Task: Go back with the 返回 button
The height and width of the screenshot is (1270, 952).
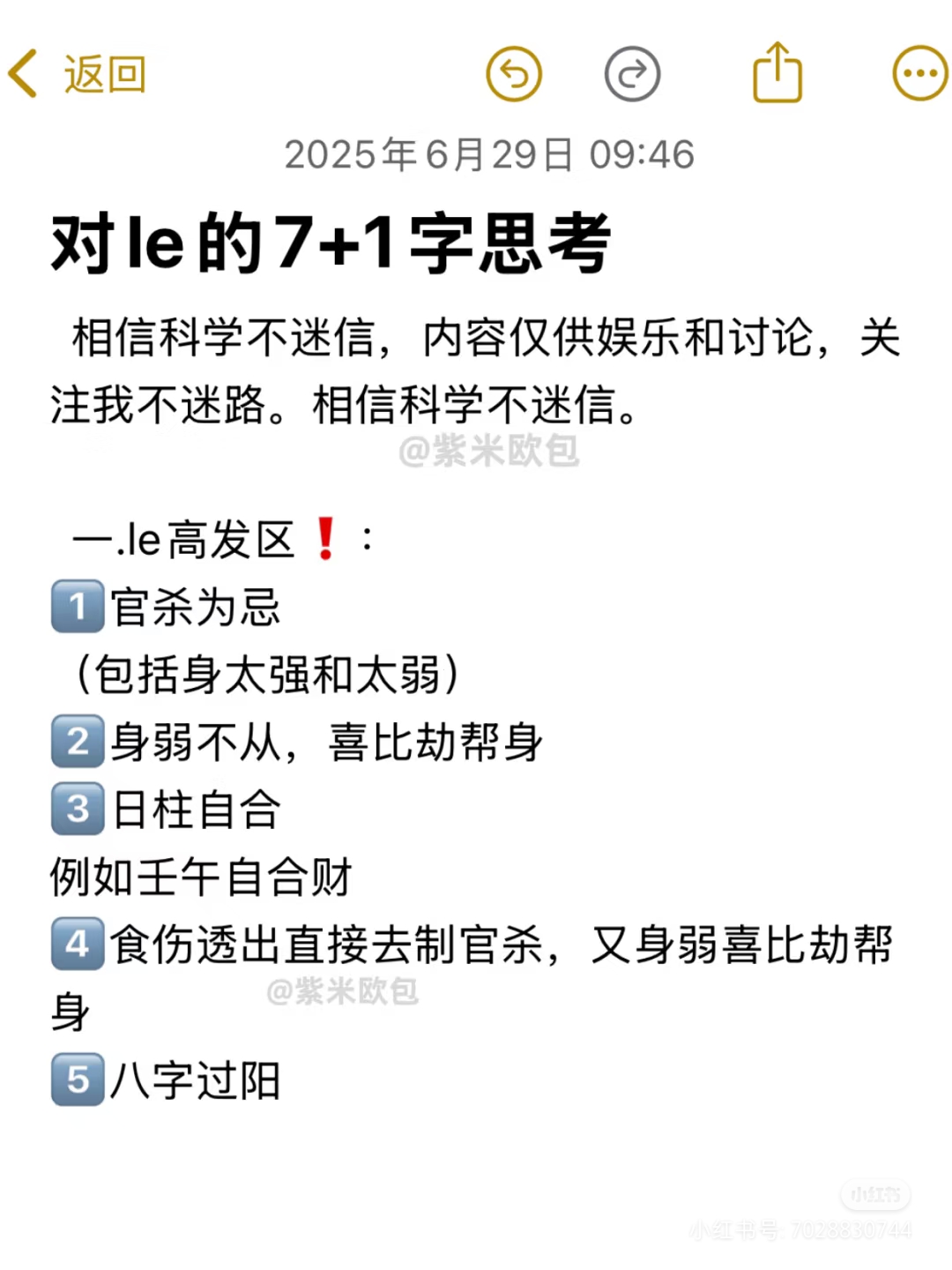Action: point(77,74)
